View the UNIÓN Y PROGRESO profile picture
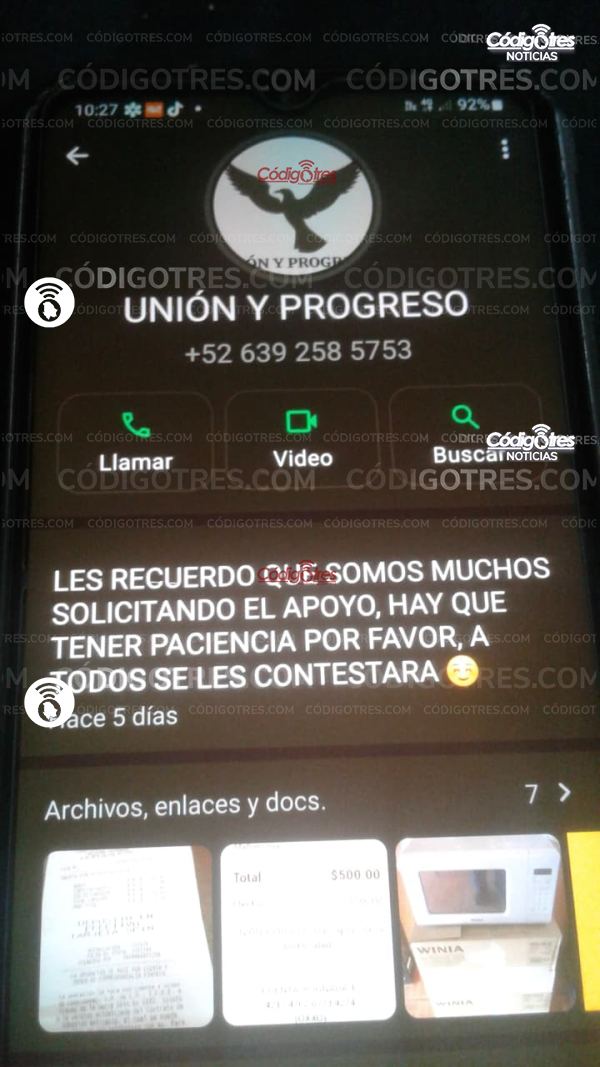The height and width of the screenshot is (1067, 600). click(x=294, y=196)
